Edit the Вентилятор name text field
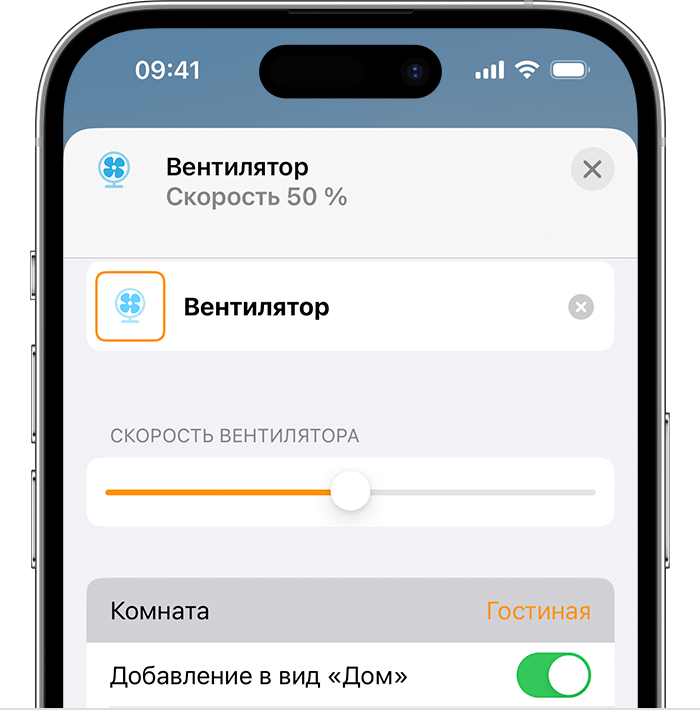This screenshot has height=710, width=700. (360, 307)
